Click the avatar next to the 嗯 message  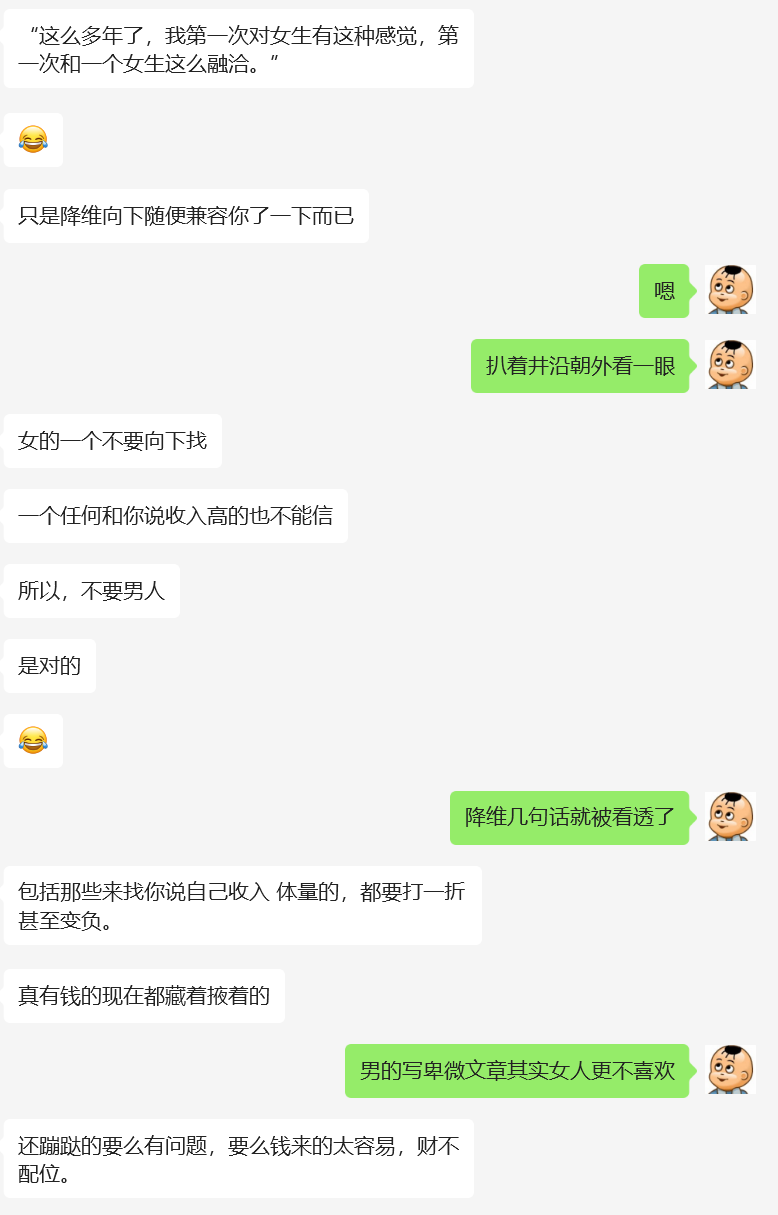pos(731,291)
